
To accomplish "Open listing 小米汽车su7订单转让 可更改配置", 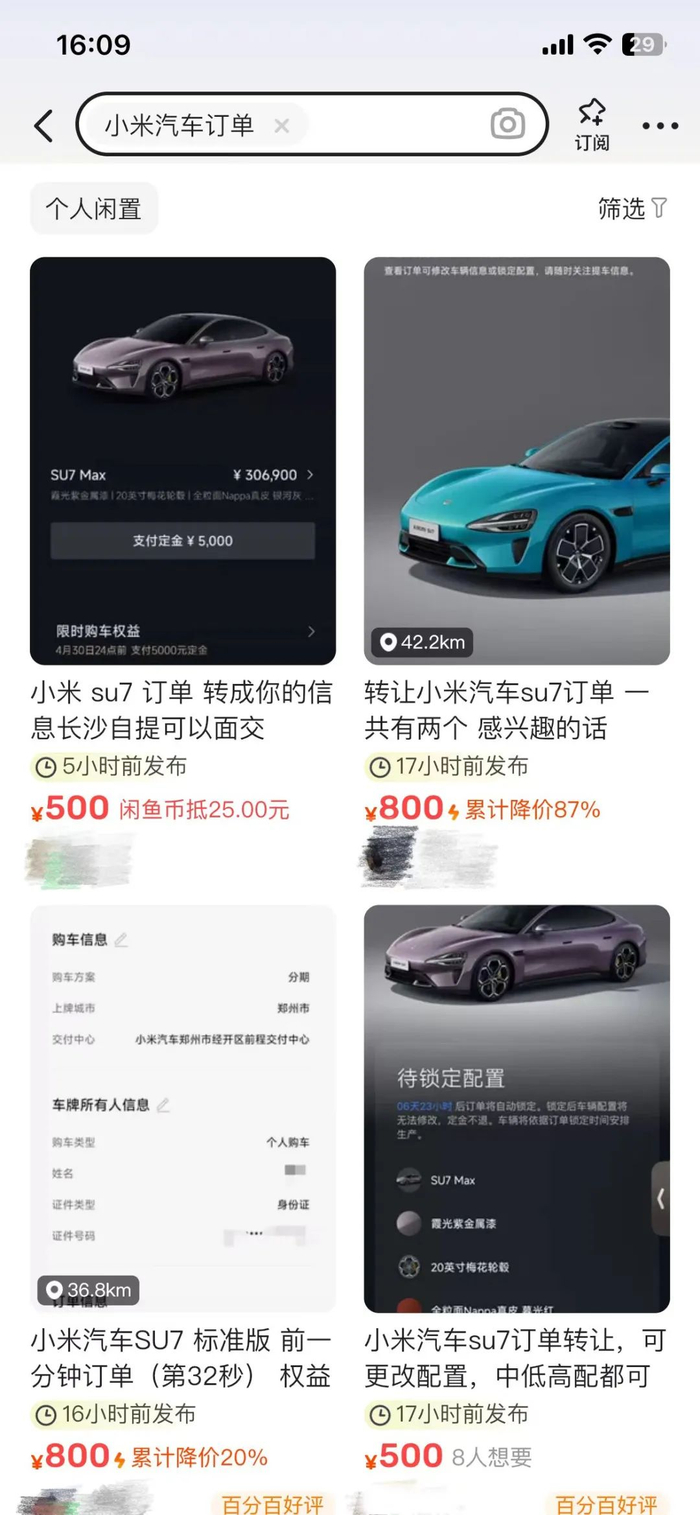I will coord(516,1108).
